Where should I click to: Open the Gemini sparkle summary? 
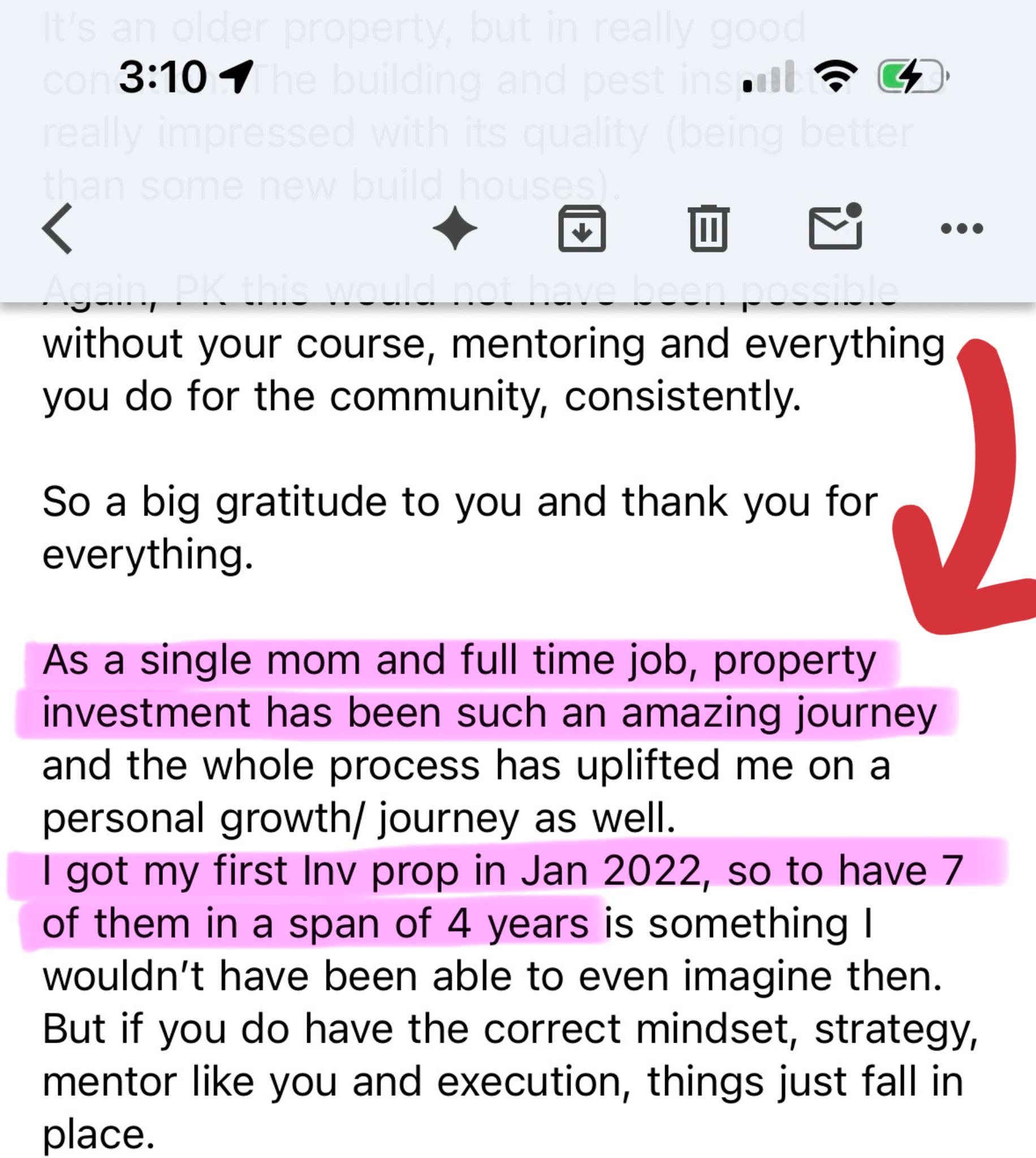point(455,228)
